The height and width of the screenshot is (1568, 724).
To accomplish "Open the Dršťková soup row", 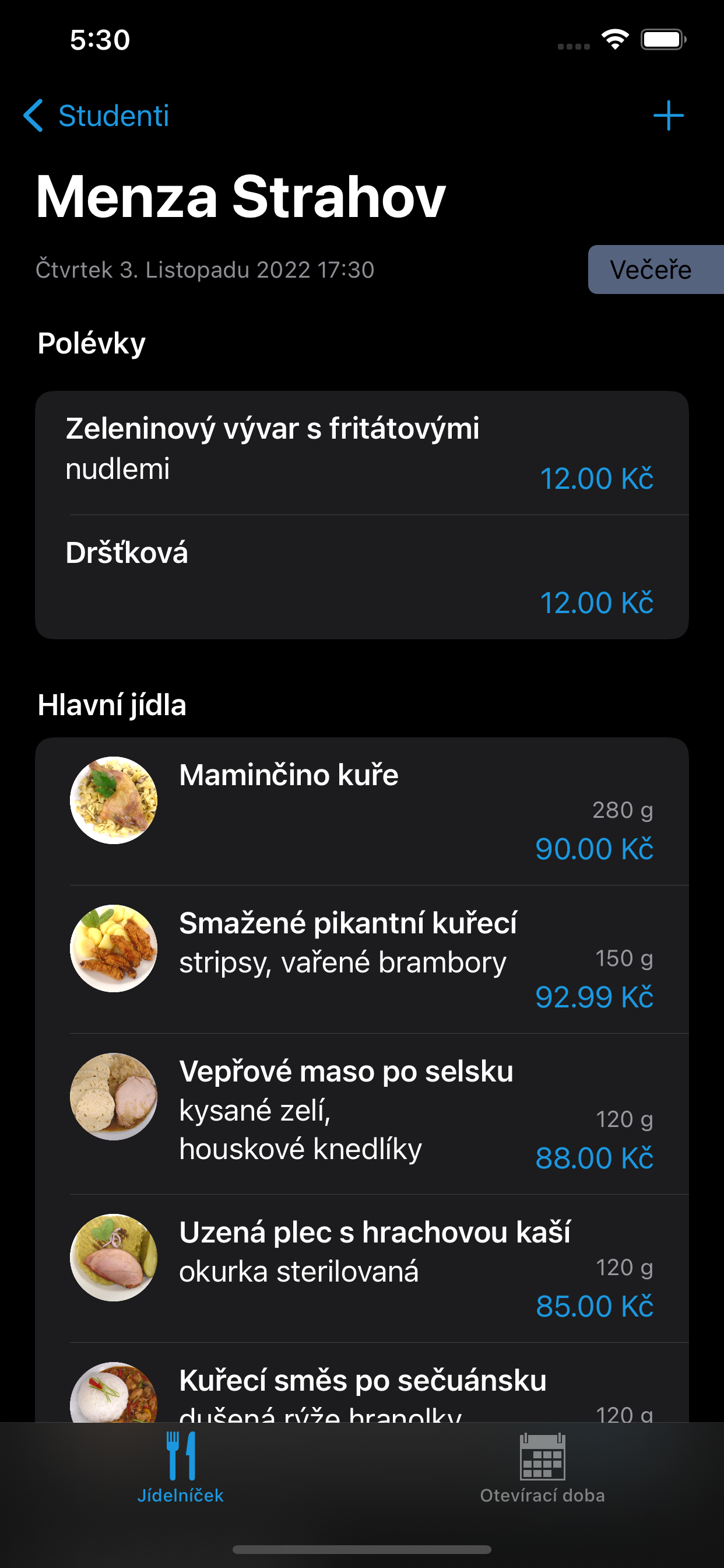I will coord(361,577).
